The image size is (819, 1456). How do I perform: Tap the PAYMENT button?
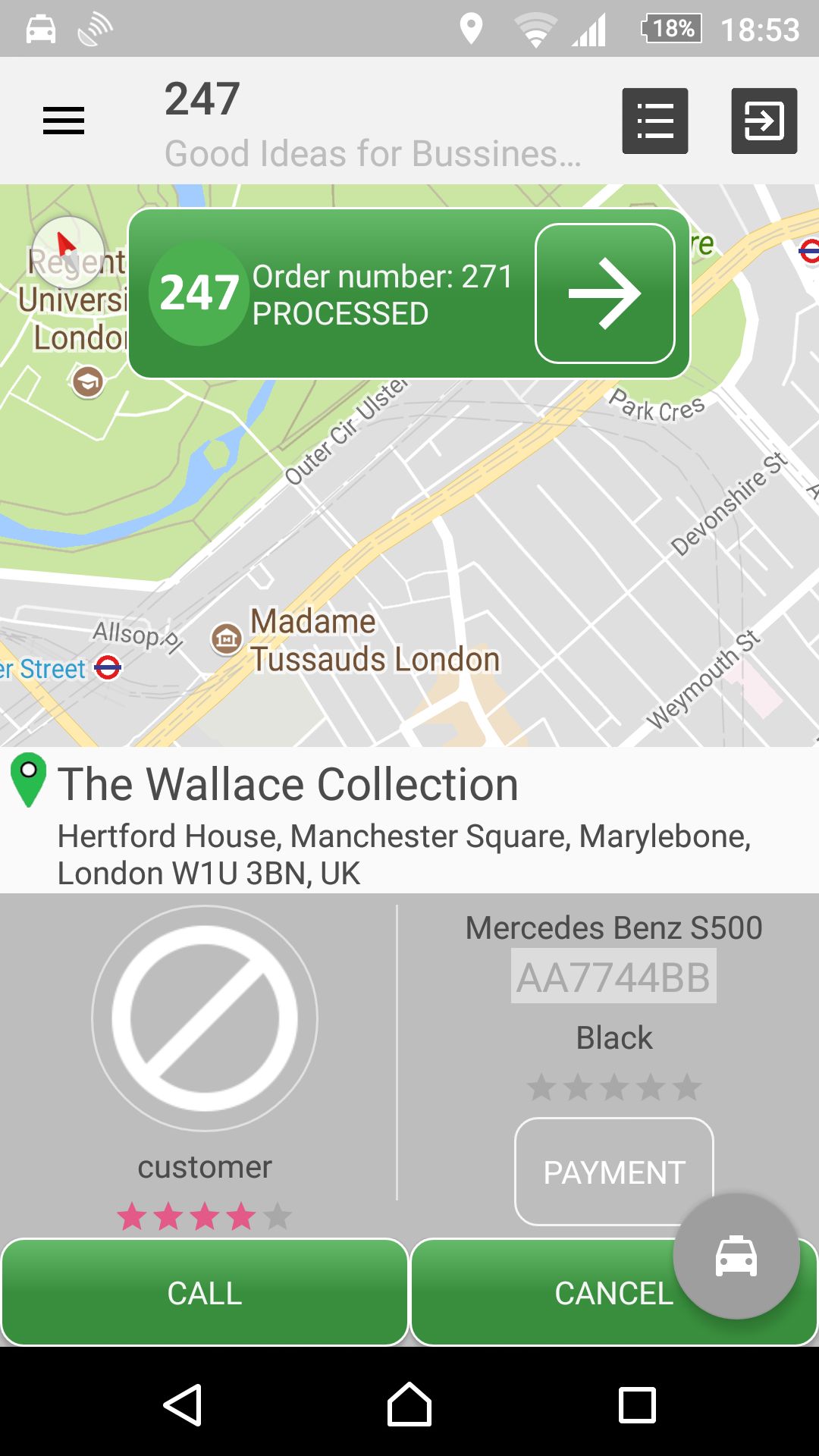coord(613,1171)
